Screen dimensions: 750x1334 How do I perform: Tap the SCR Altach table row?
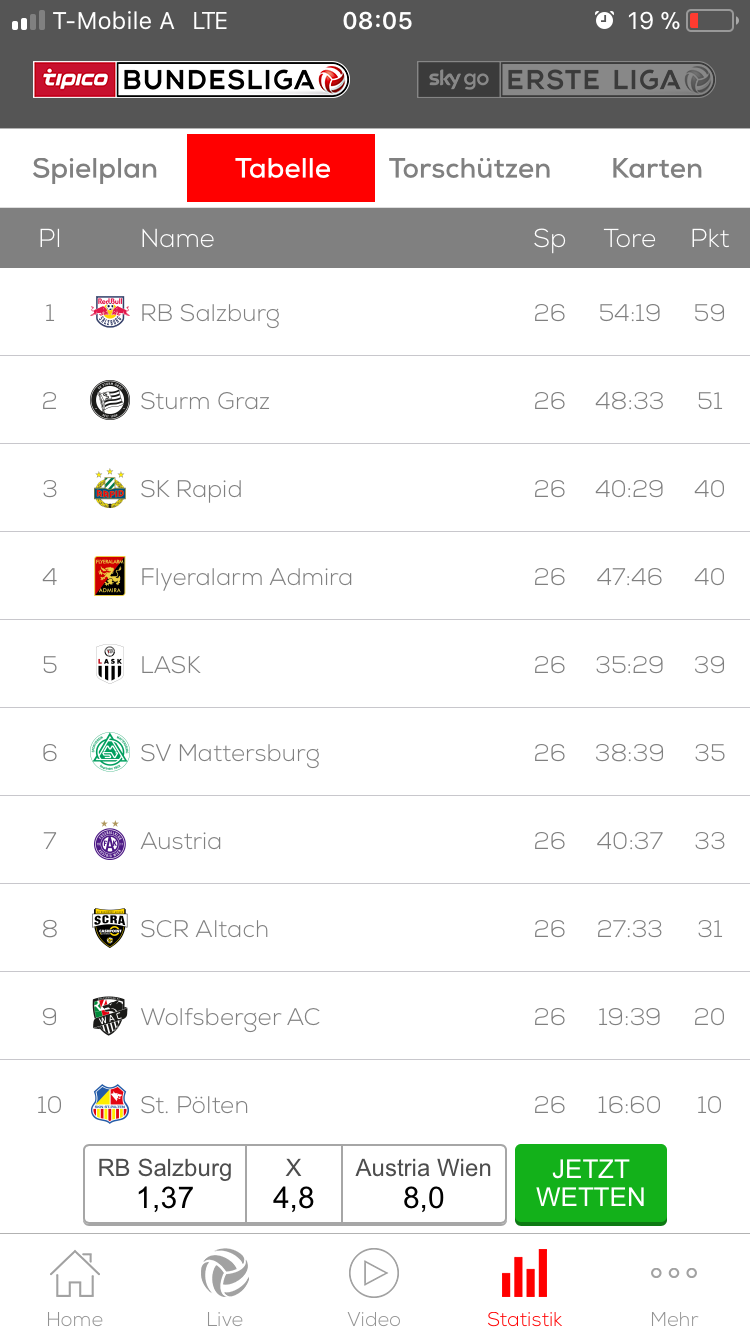tap(375, 928)
